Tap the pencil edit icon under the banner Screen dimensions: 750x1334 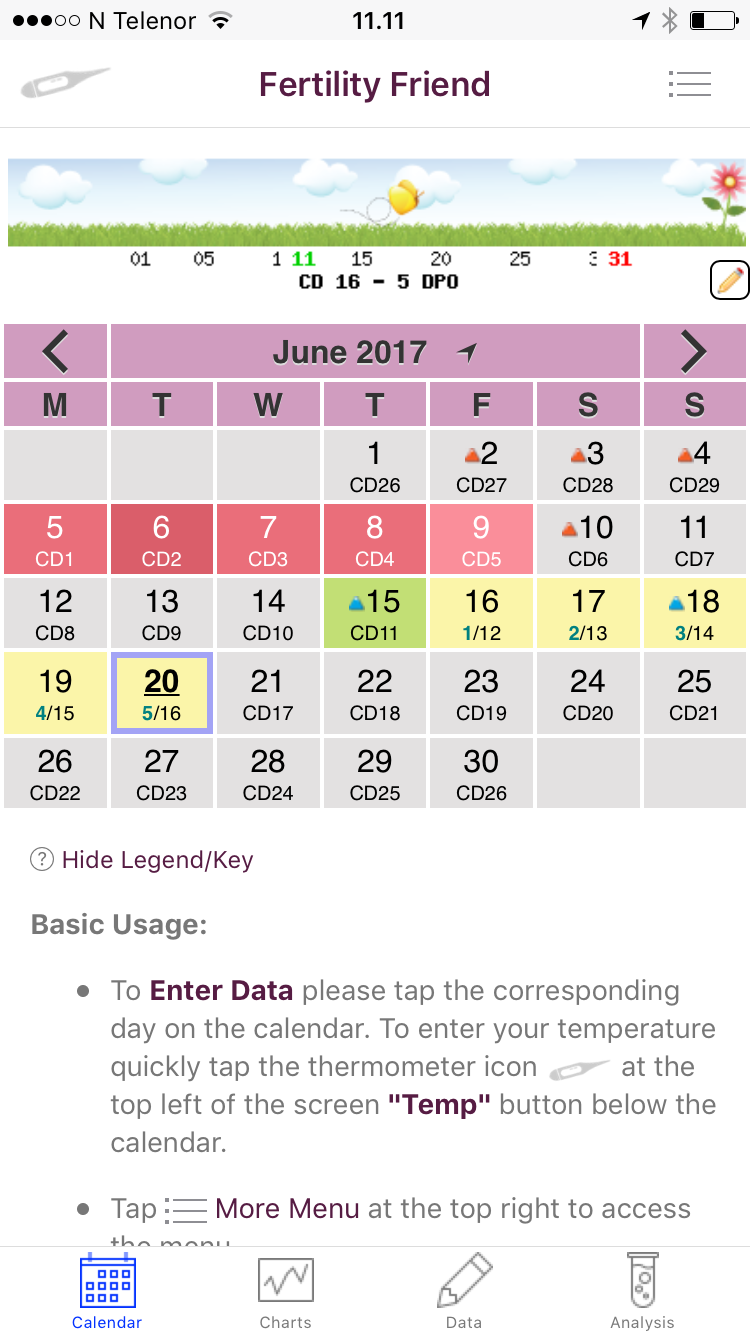coord(729,280)
